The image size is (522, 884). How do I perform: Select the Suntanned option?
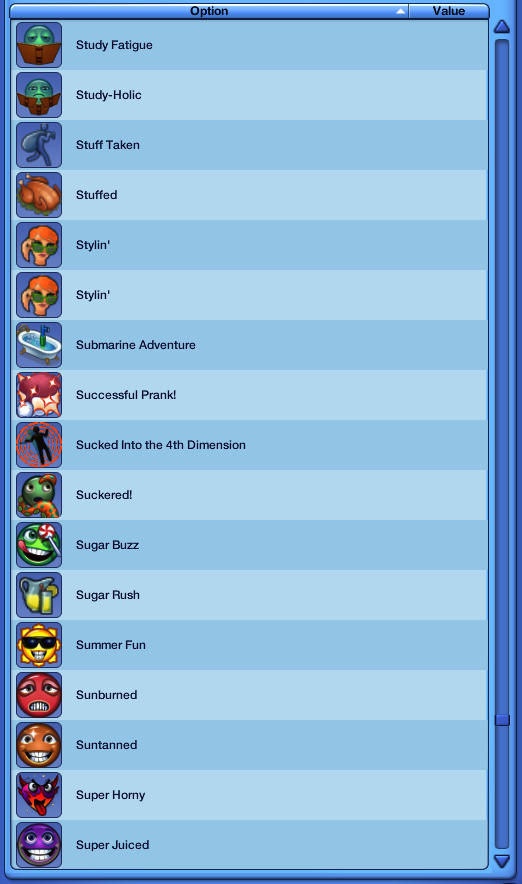point(249,745)
